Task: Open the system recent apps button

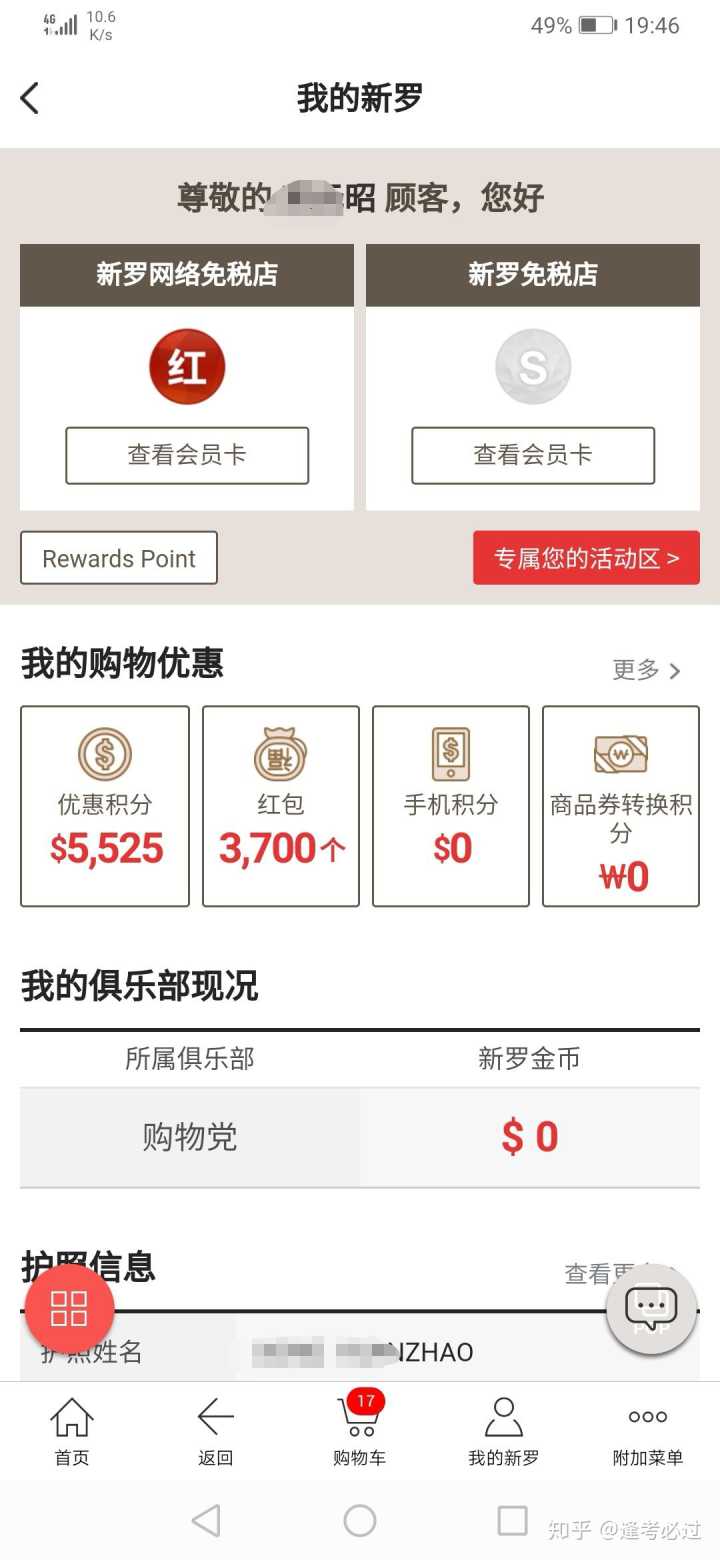Action: tap(512, 1521)
